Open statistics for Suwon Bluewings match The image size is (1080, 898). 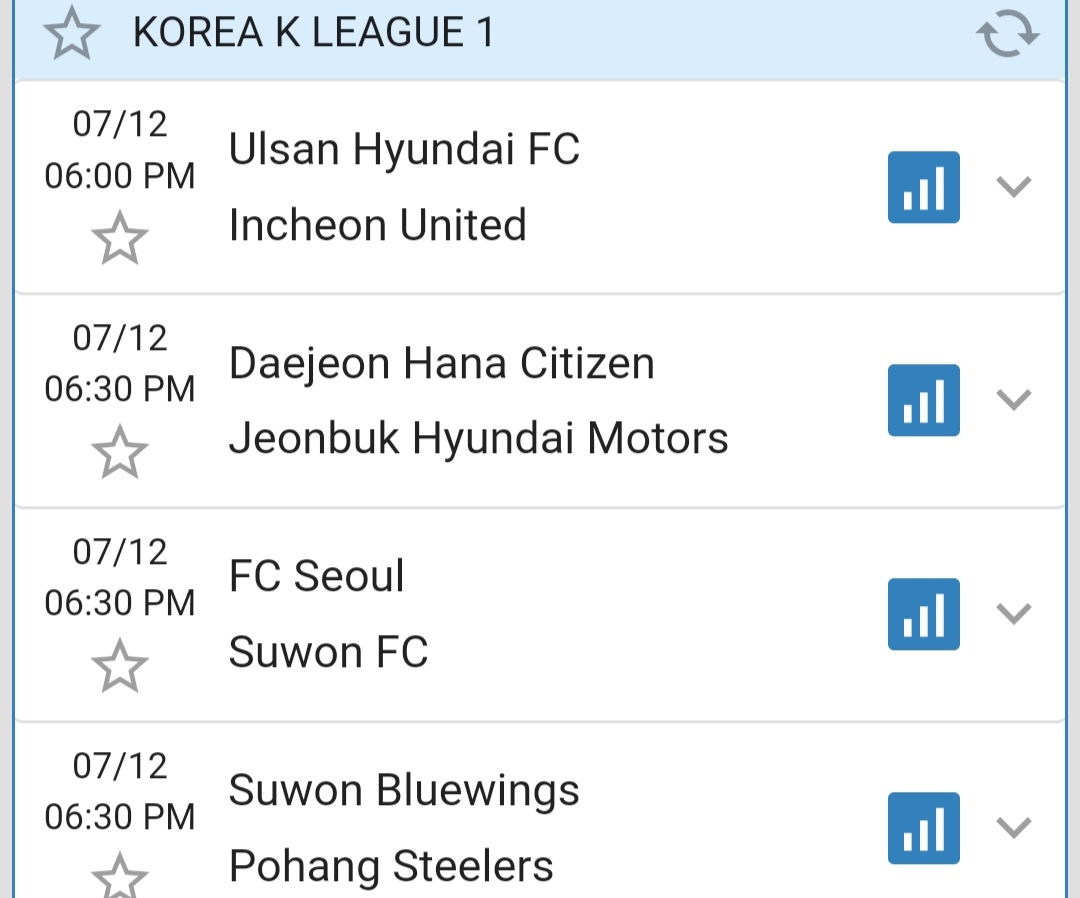pyautogui.click(x=923, y=828)
